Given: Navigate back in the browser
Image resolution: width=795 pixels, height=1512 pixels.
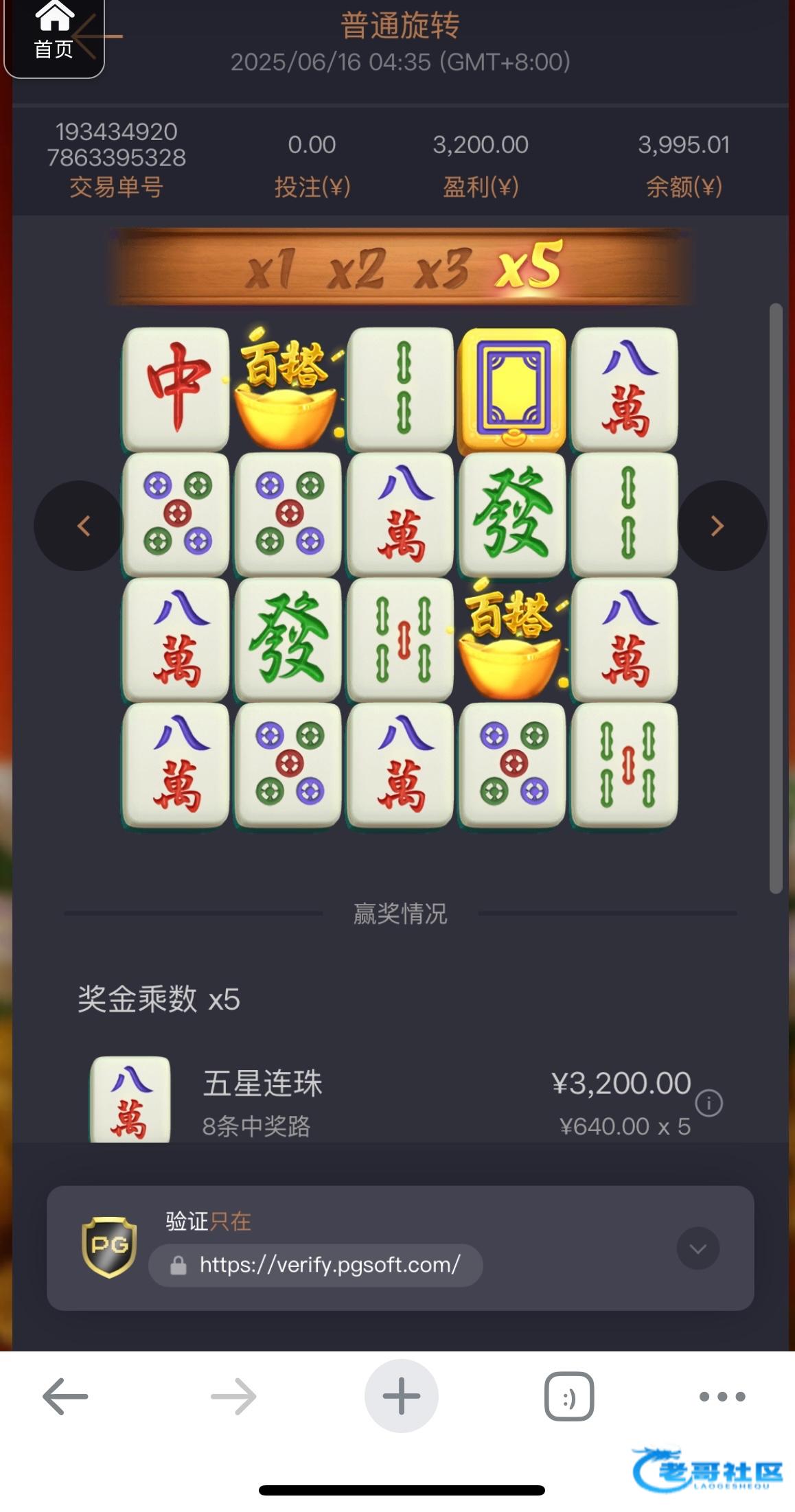Looking at the screenshot, I should (x=65, y=1395).
